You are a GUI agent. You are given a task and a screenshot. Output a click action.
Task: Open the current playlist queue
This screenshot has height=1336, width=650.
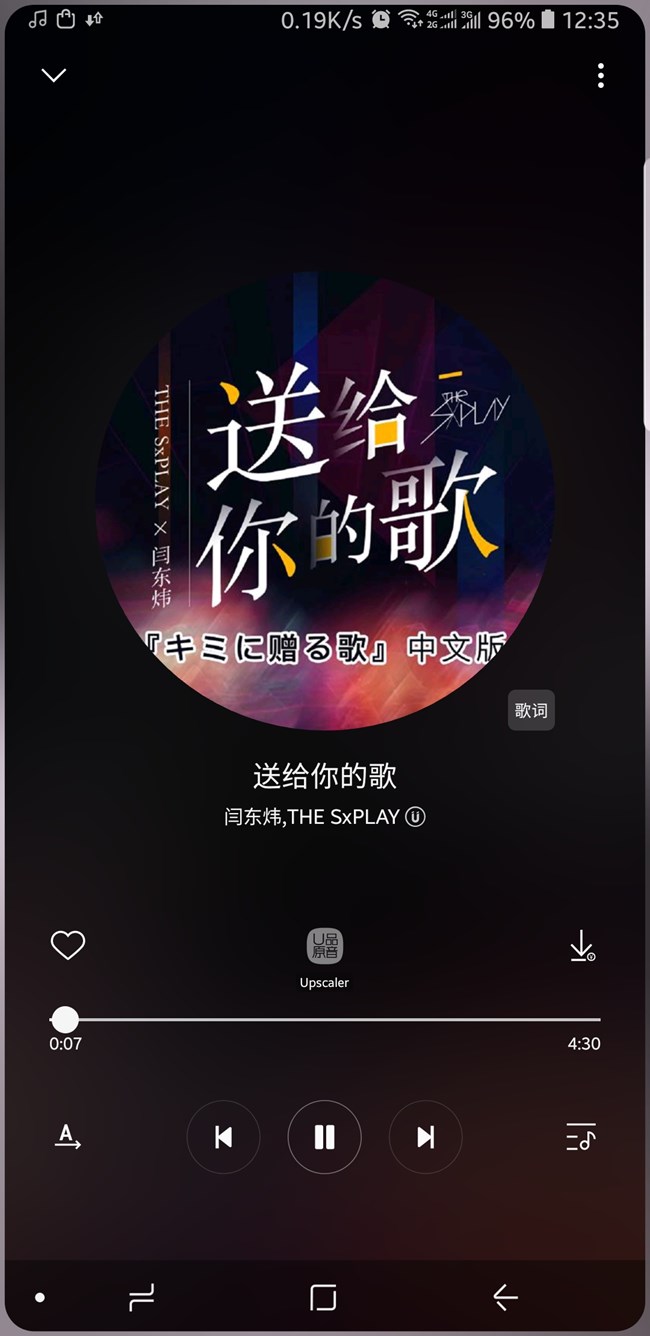coord(580,1137)
